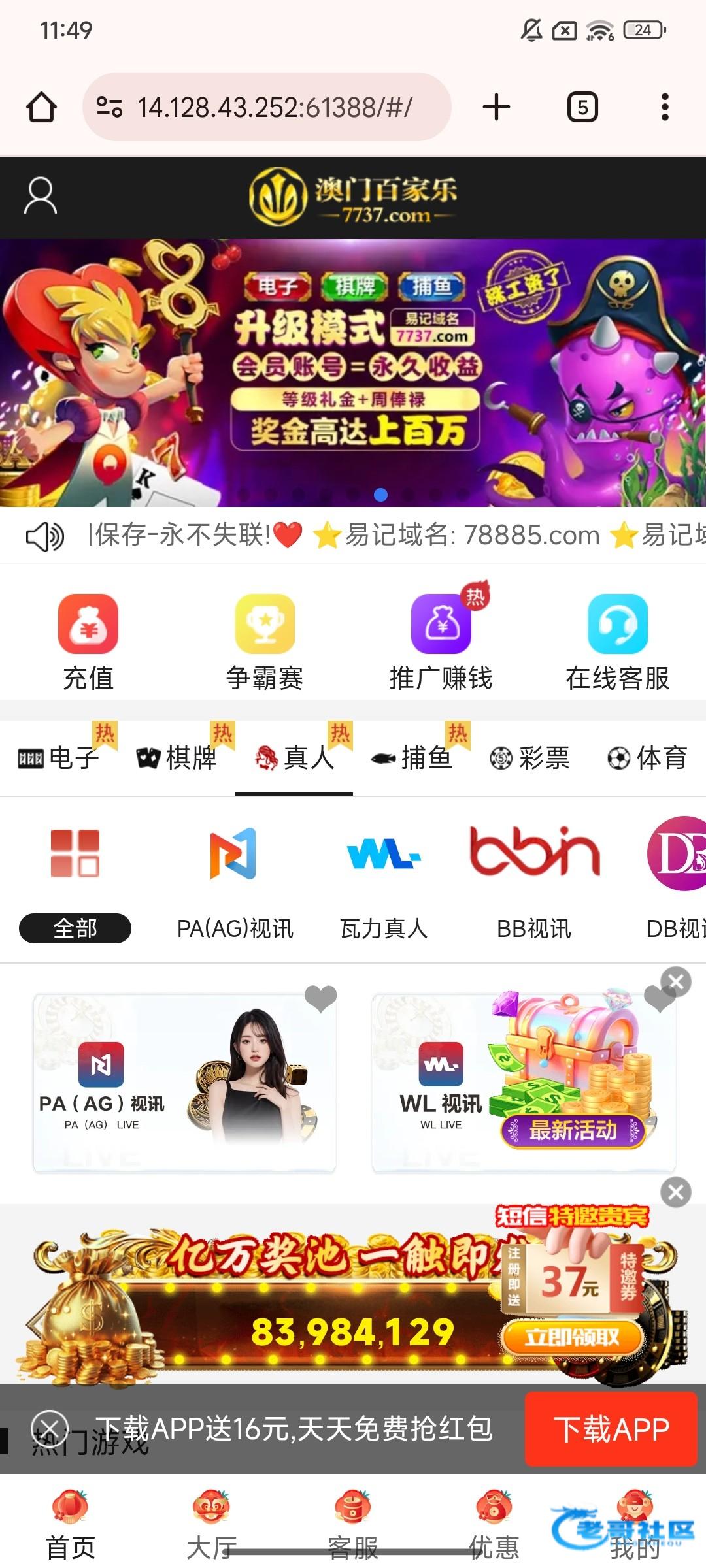This screenshot has width=706, height=1568.
Task: Open a new browser tab
Action: [x=496, y=107]
